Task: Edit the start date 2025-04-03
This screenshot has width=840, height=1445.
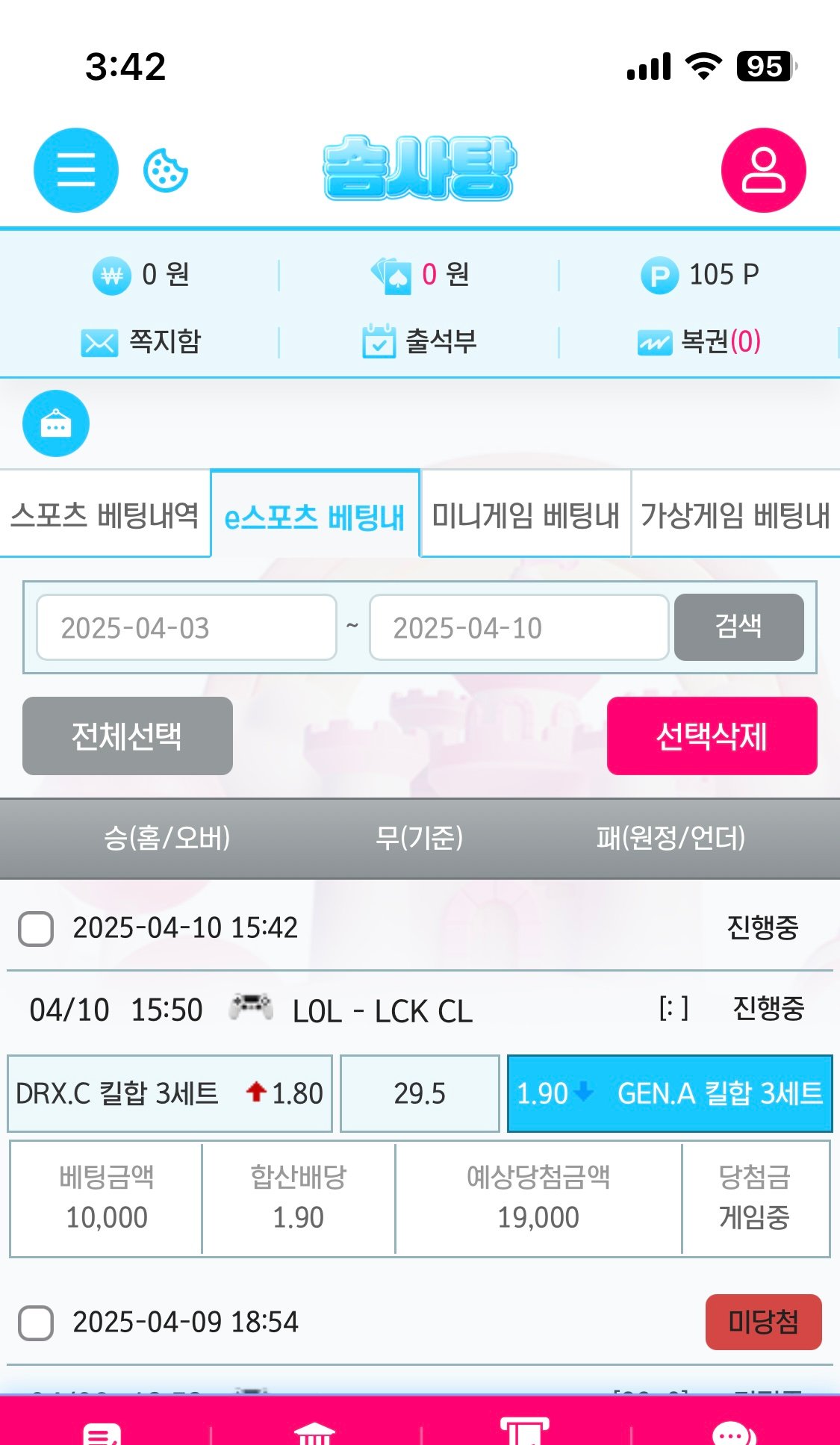Action: (x=187, y=627)
